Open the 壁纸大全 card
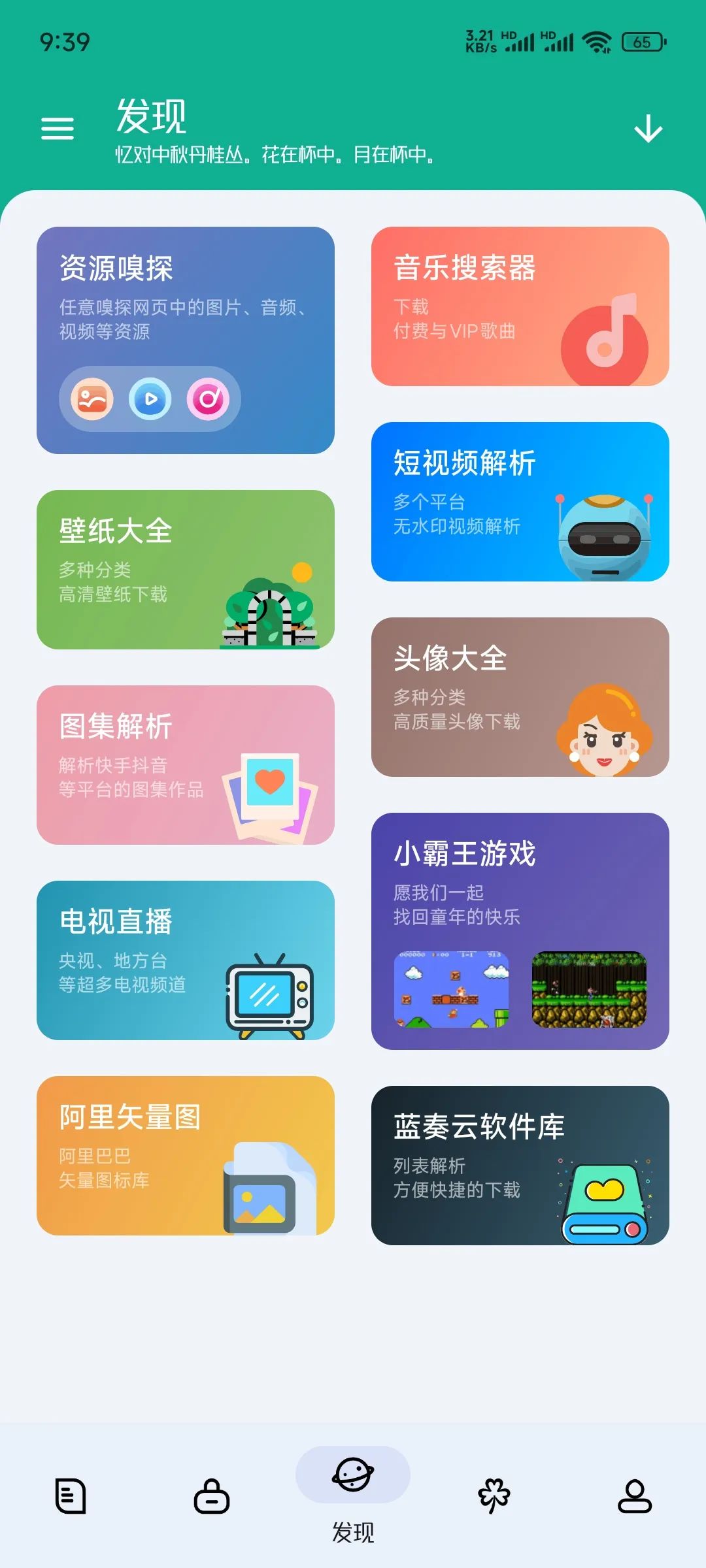The image size is (706, 1568). pyautogui.click(x=186, y=569)
